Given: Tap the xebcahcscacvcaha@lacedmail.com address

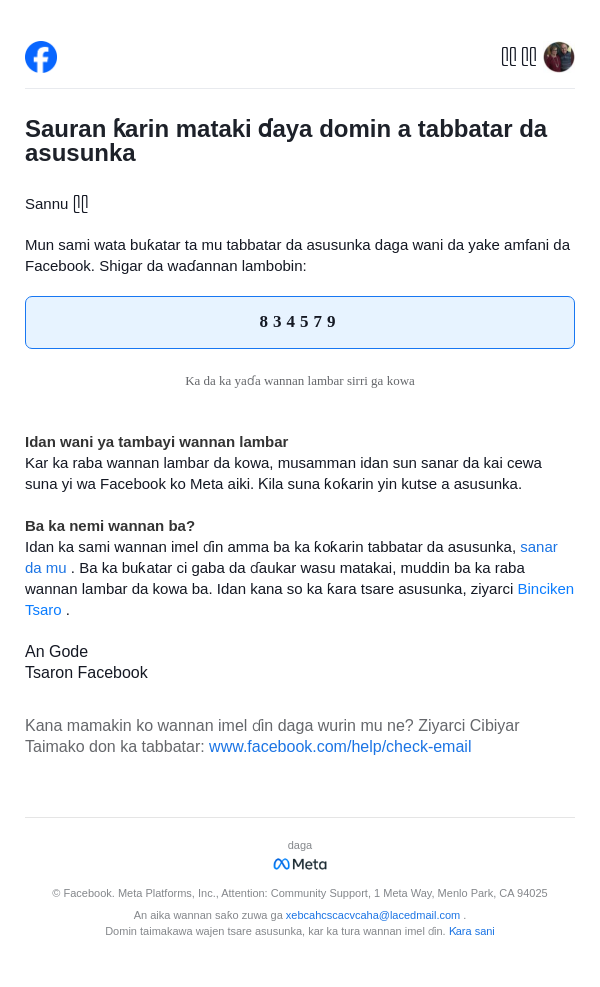Looking at the screenshot, I should coord(372,915).
